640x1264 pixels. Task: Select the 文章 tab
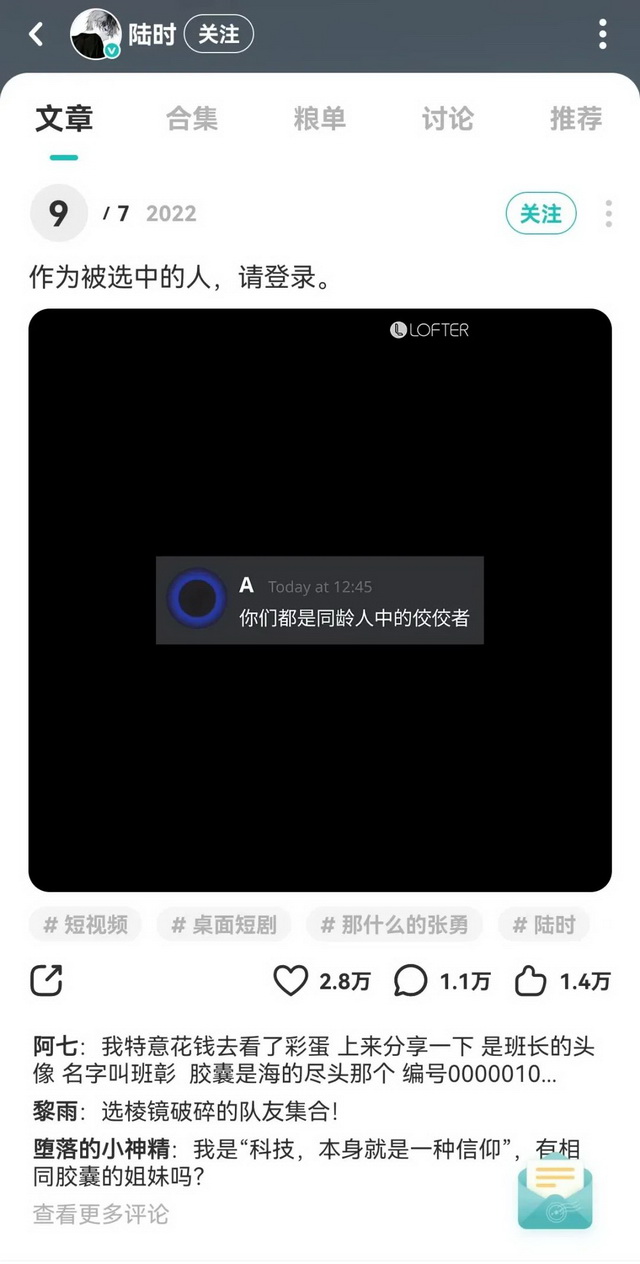(x=64, y=119)
